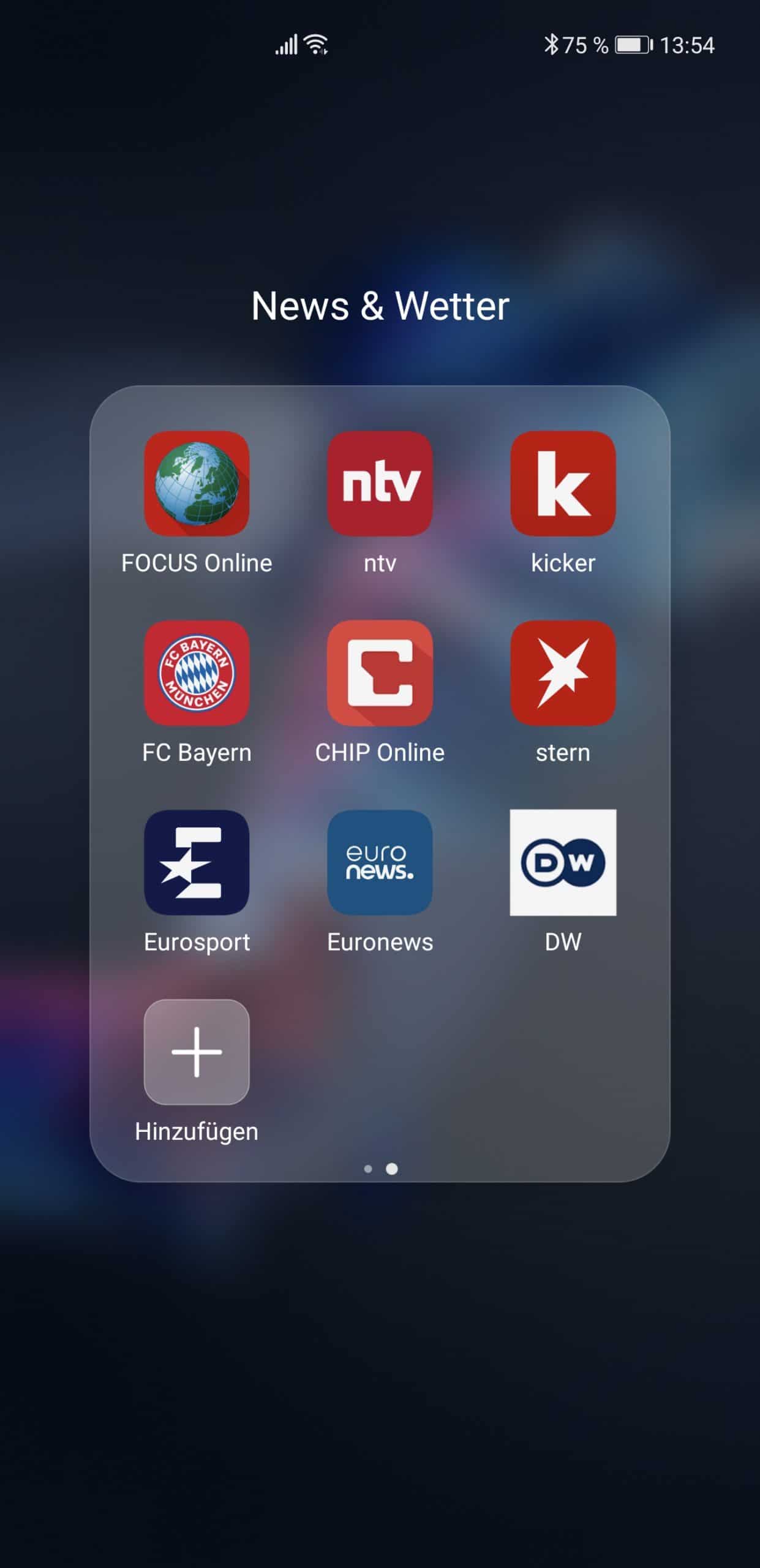Go to the first folder page dot
Image resolution: width=760 pixels, height=1568 pixels.
point(368,1169)
